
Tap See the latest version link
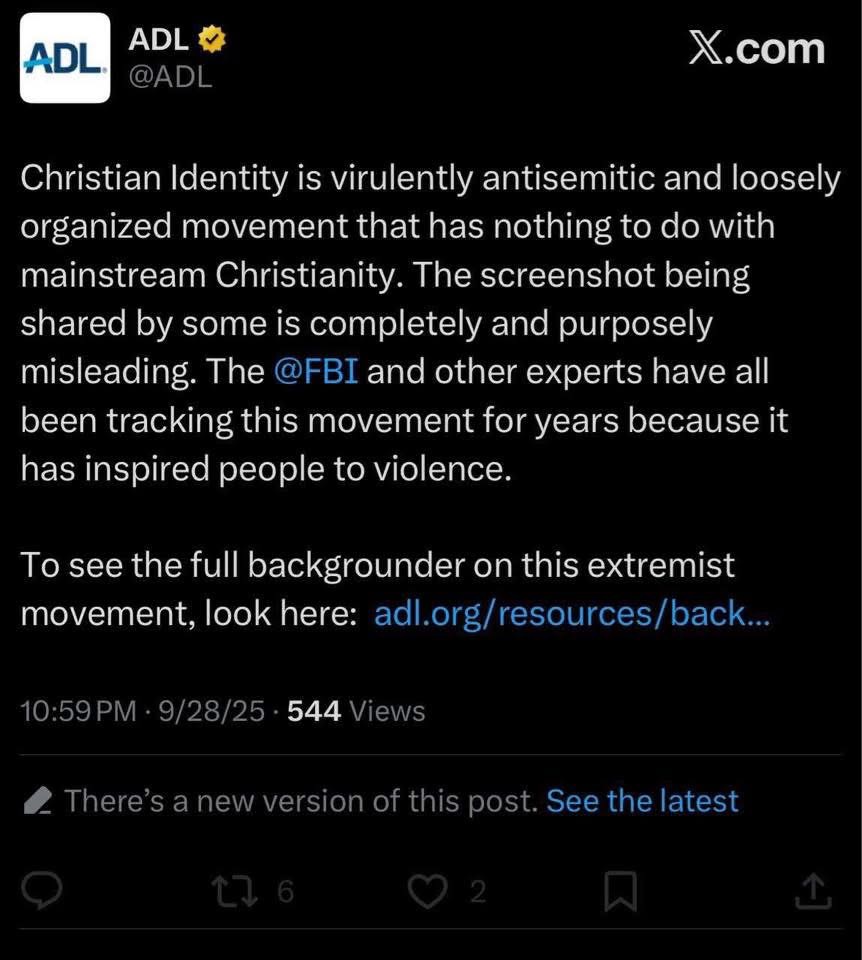click(642, 801)
